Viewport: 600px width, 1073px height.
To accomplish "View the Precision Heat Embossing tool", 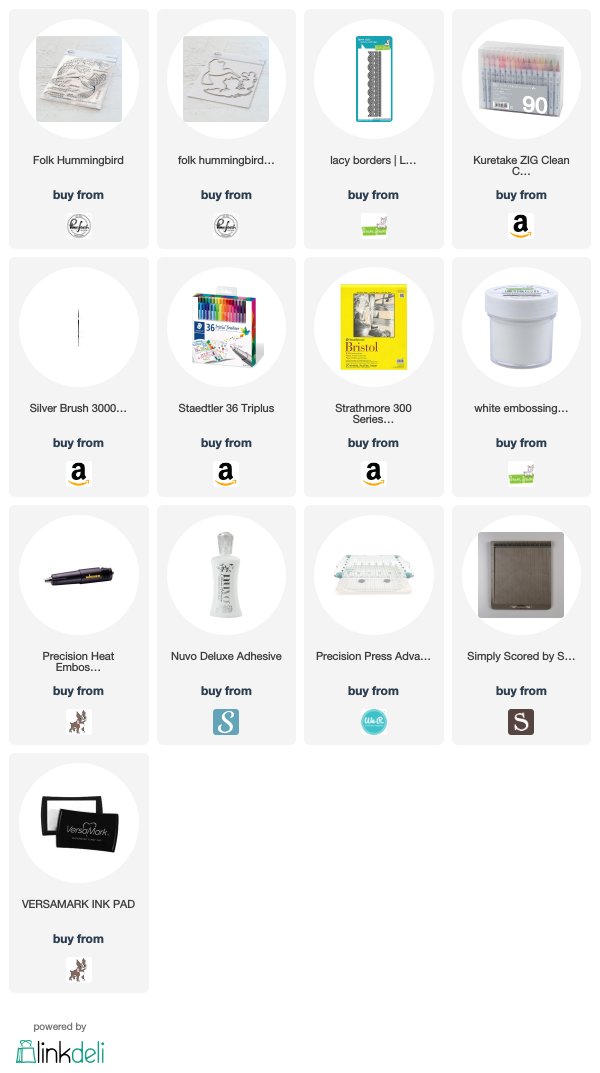I will pyautogui.click(x=79, y=625).
